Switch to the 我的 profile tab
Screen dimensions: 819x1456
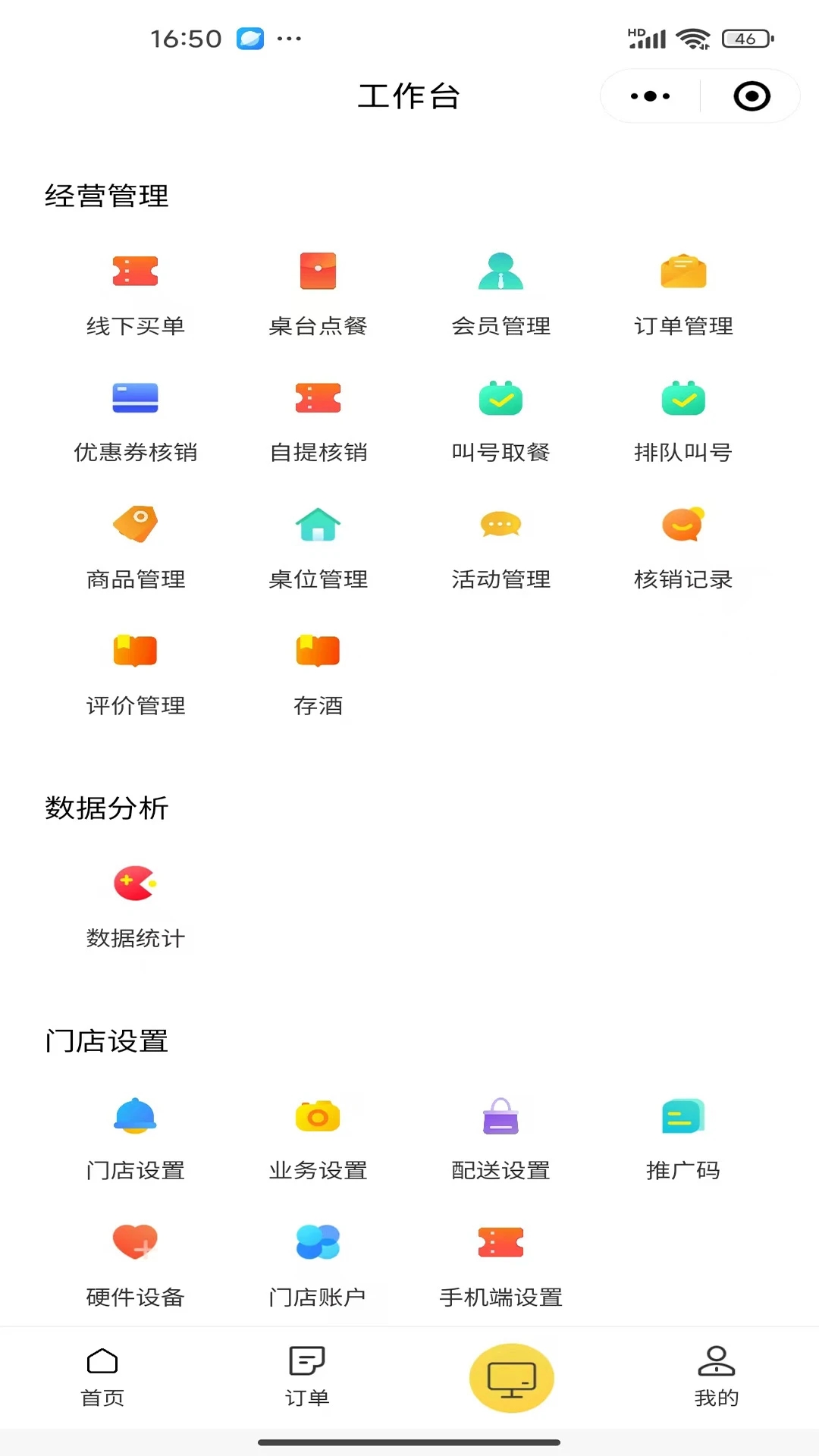pos(717,1376)
